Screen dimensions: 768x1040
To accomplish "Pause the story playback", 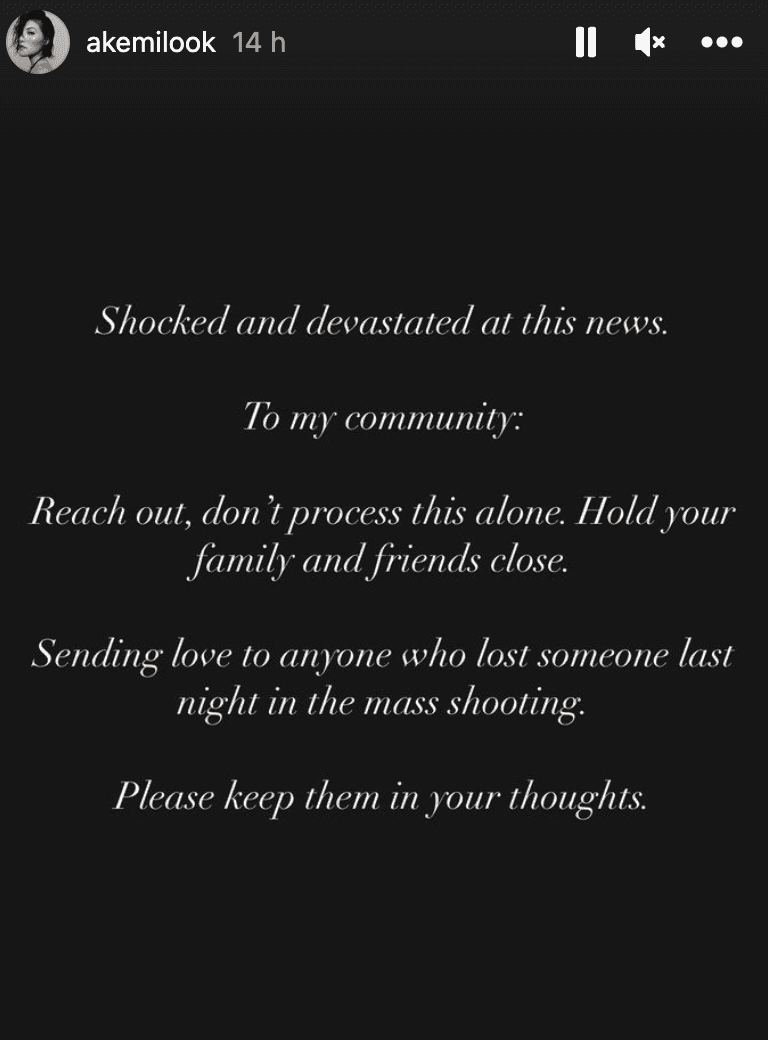I will pyautogui.click(x=585, y=42).
